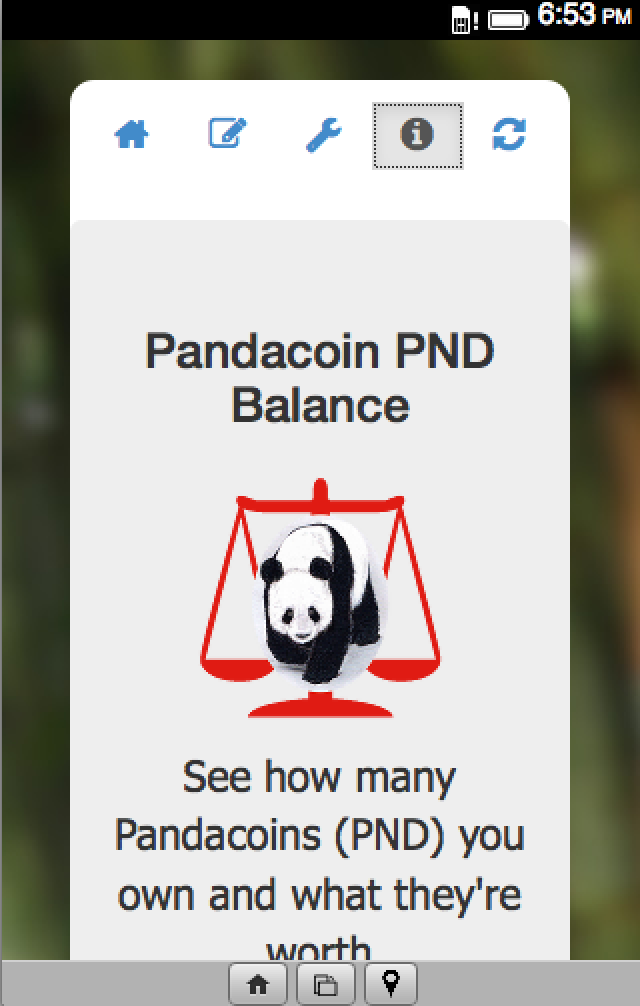
Task: Tap the location pin button
Action: (391, 985)
